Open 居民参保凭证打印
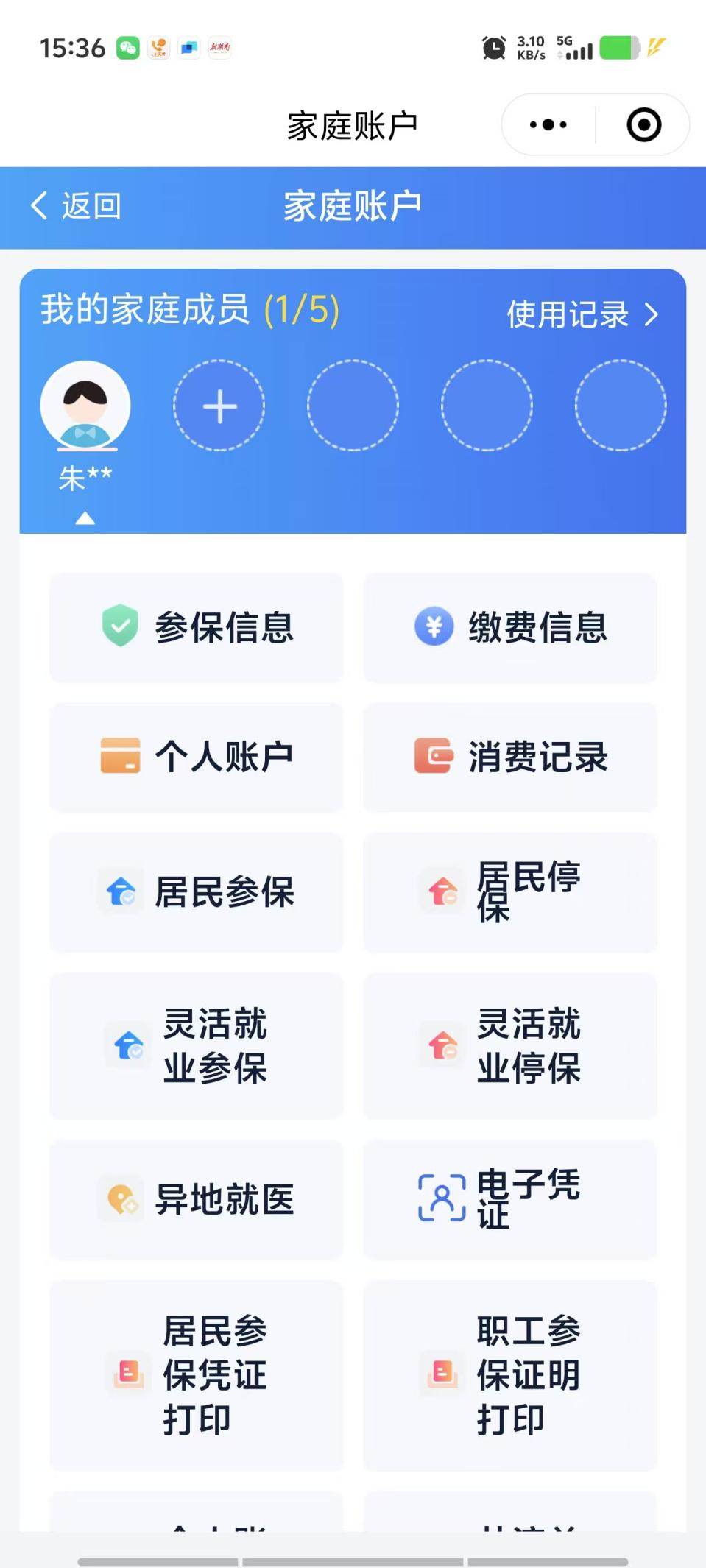 point(197,1375)
